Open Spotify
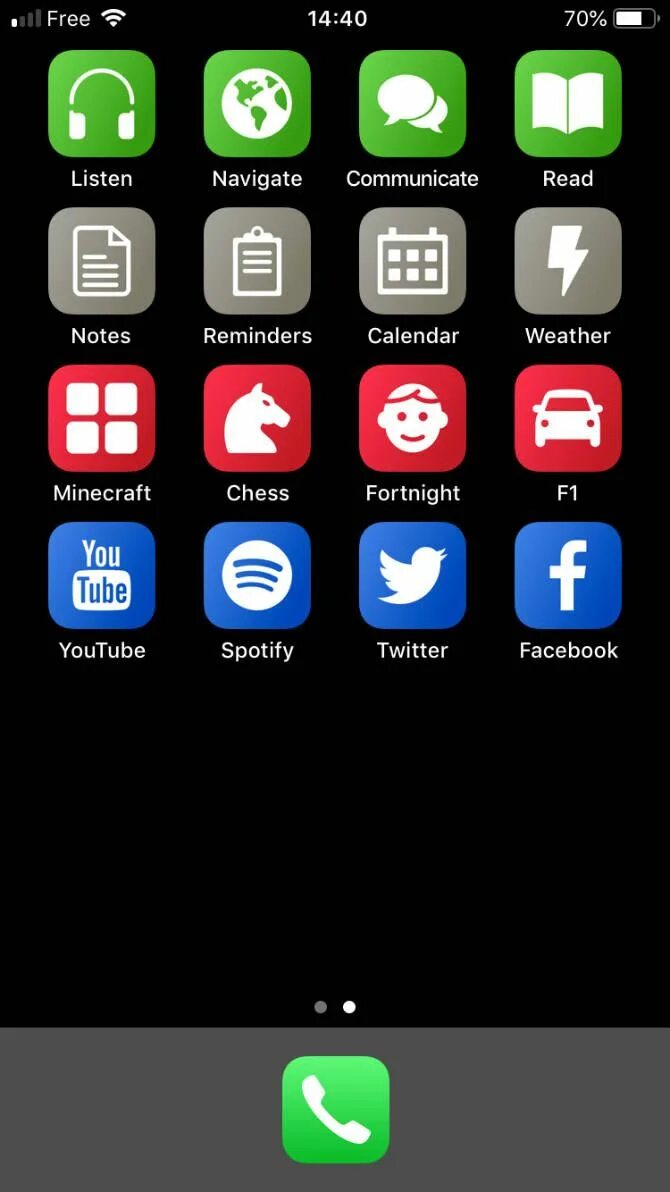The image size is (670, 1192). pyautogui.click(x=257, y=575)
